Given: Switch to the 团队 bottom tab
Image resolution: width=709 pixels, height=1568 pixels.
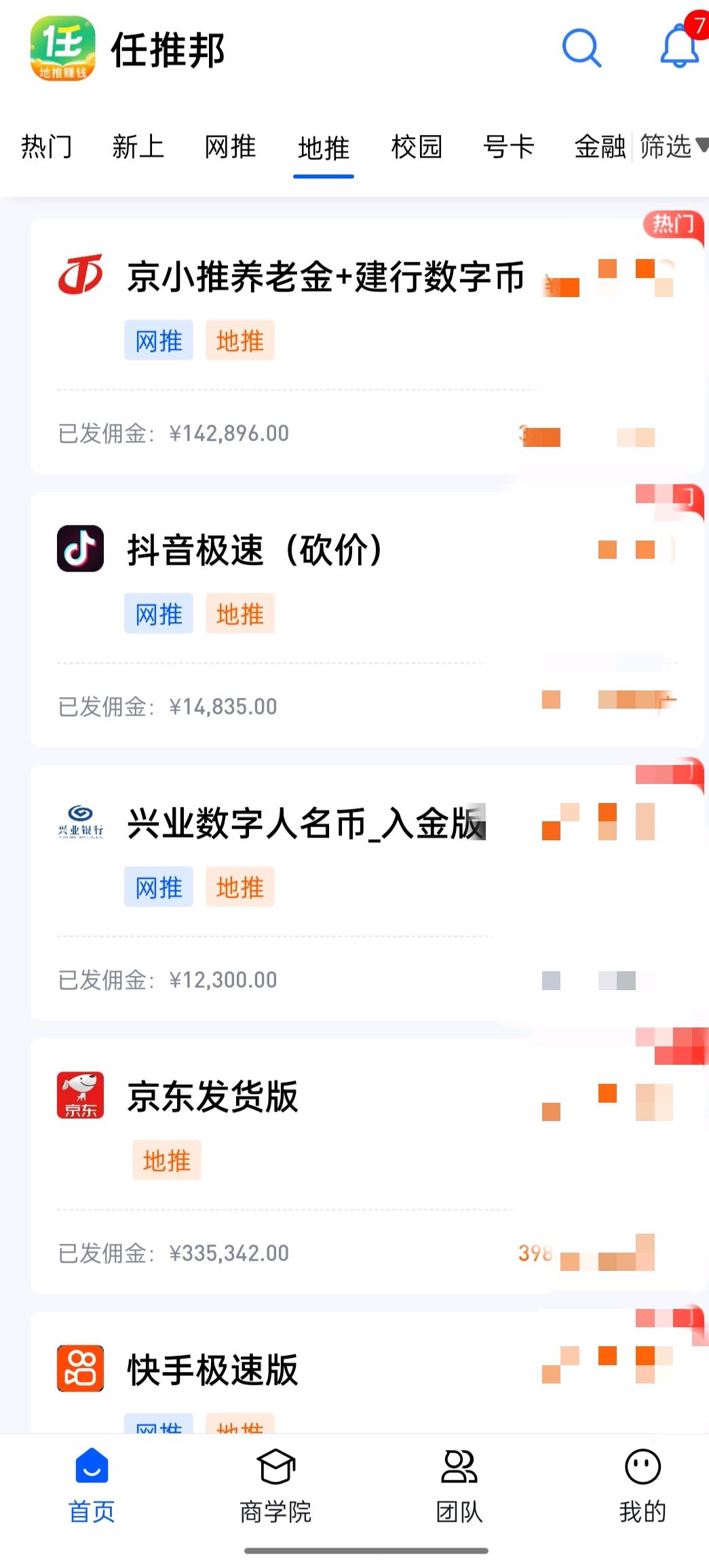Looking at the screenshot, I should [459, 1485].
